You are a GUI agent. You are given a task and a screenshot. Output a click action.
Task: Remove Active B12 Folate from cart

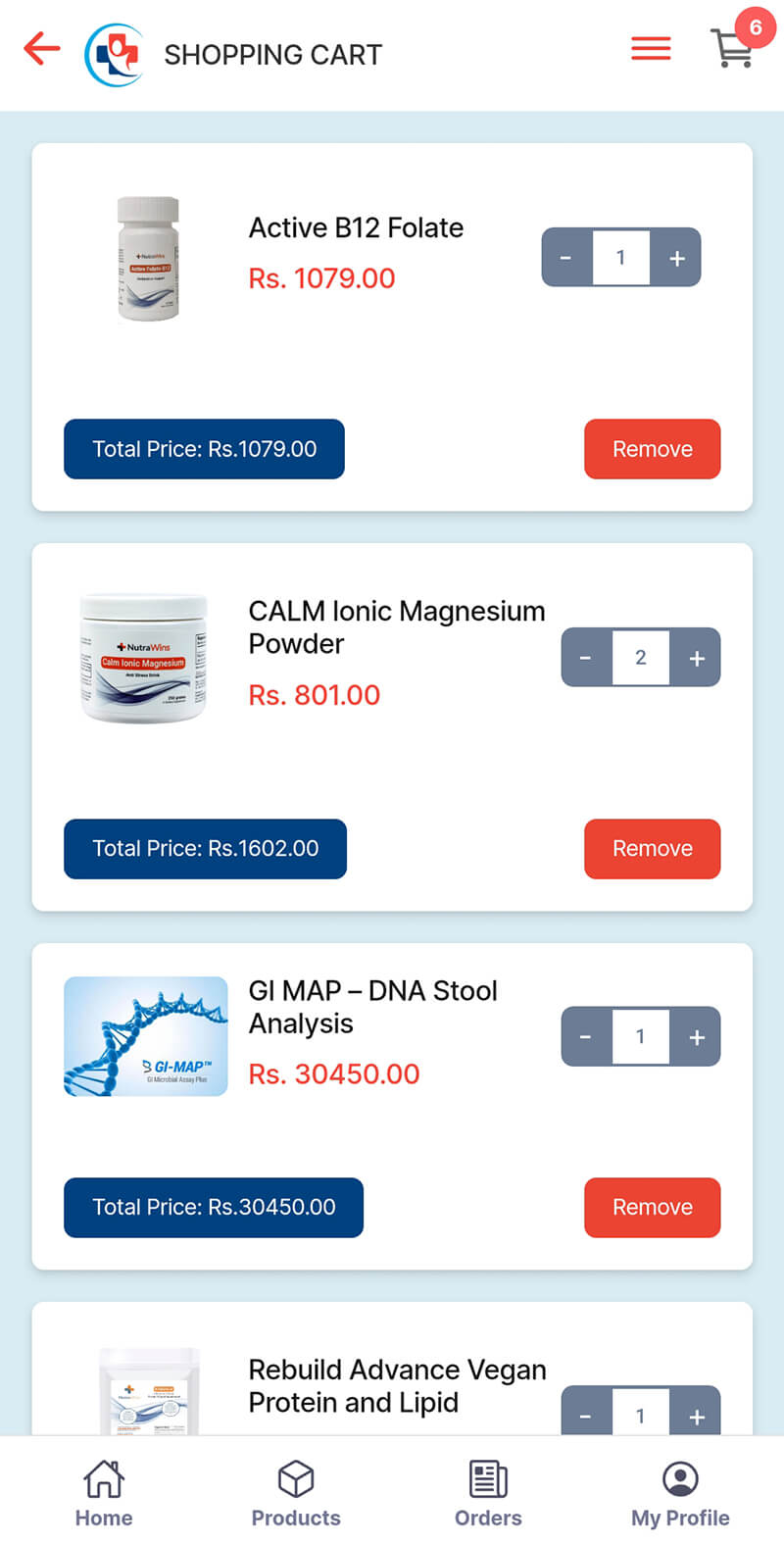pyautogui.click(x=653, y=449)
